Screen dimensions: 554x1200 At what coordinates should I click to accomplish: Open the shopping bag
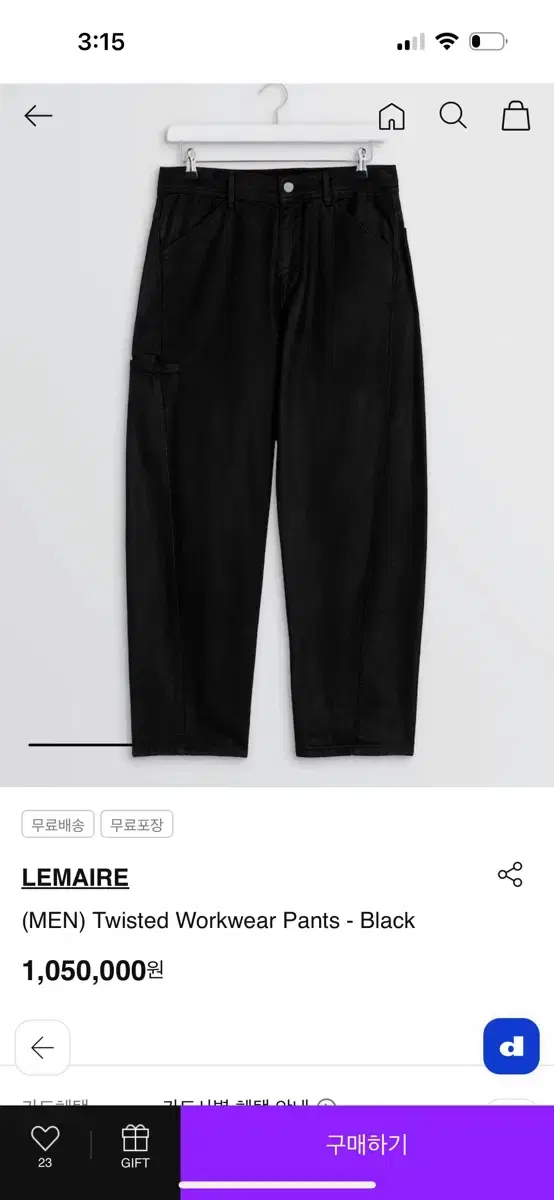point(516,116)
